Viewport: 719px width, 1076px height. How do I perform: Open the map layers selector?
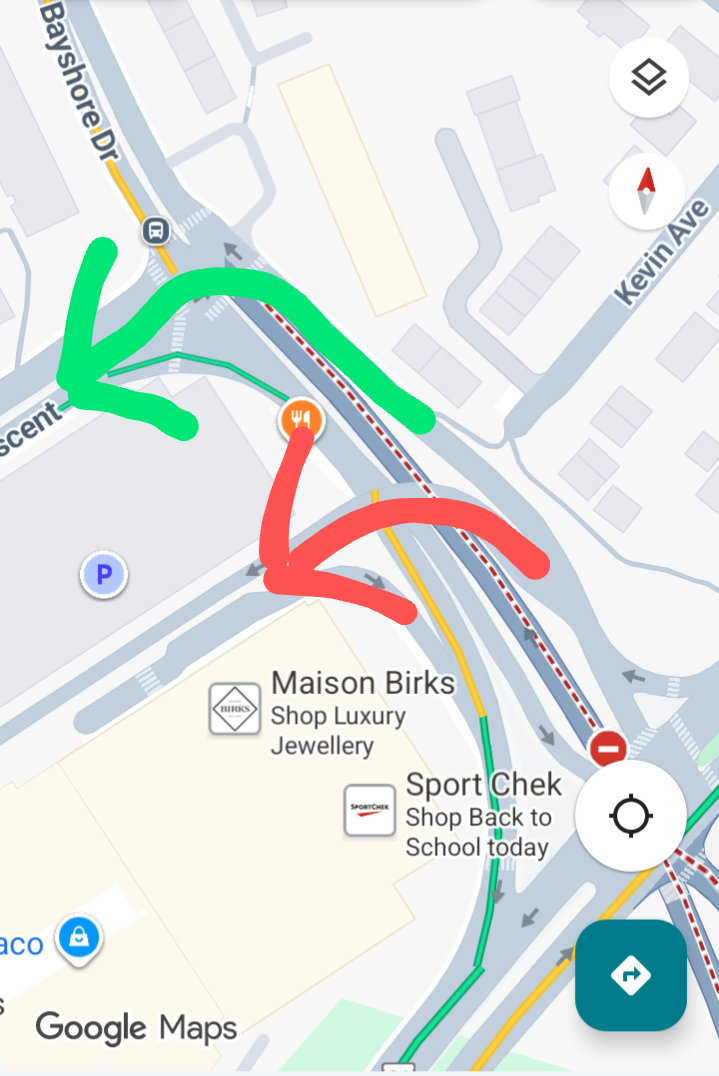pyautogui.click(x=648, y=77)
